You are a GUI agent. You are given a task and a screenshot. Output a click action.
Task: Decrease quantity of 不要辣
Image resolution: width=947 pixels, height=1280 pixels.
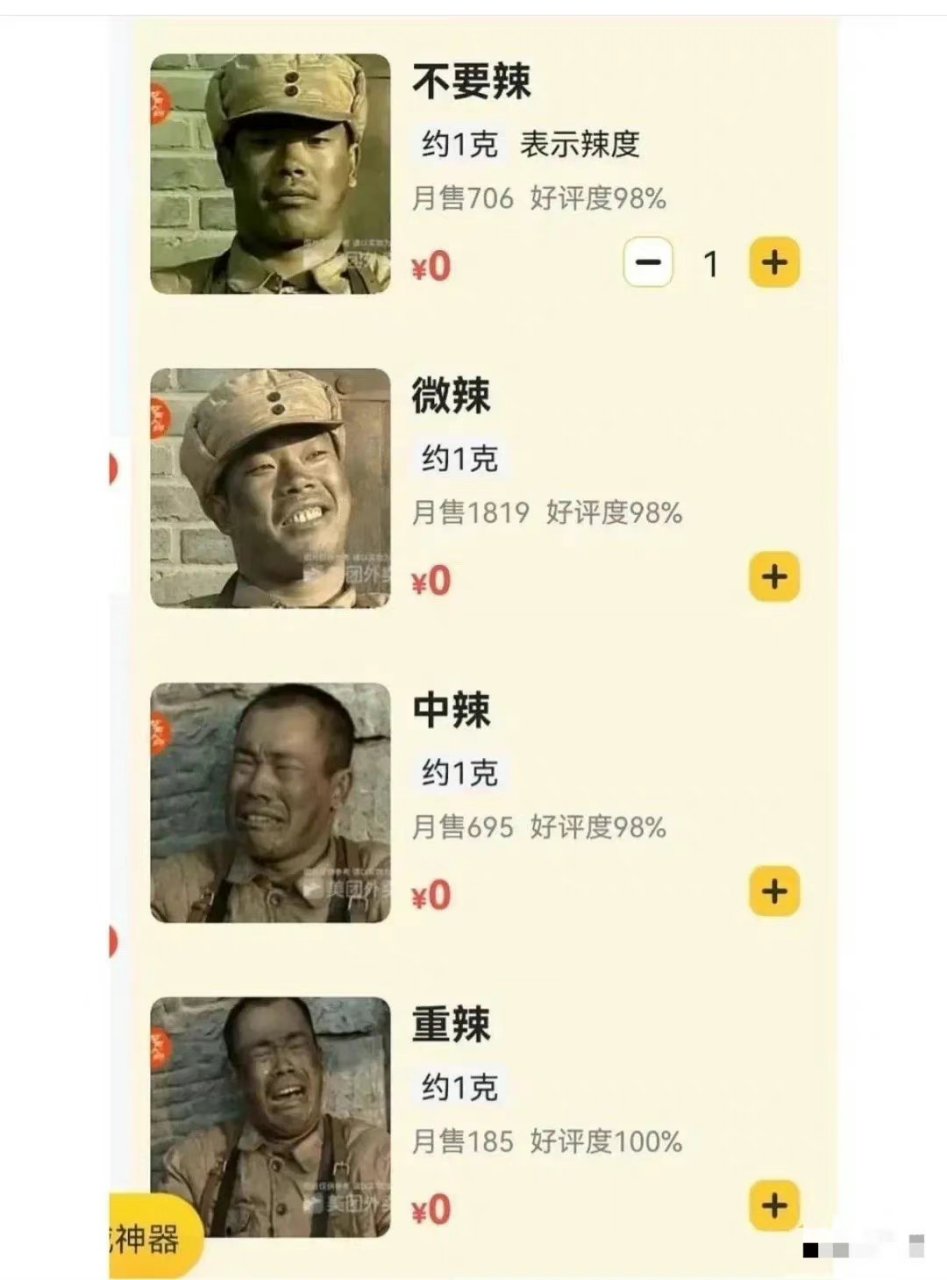tap(648, 263)
